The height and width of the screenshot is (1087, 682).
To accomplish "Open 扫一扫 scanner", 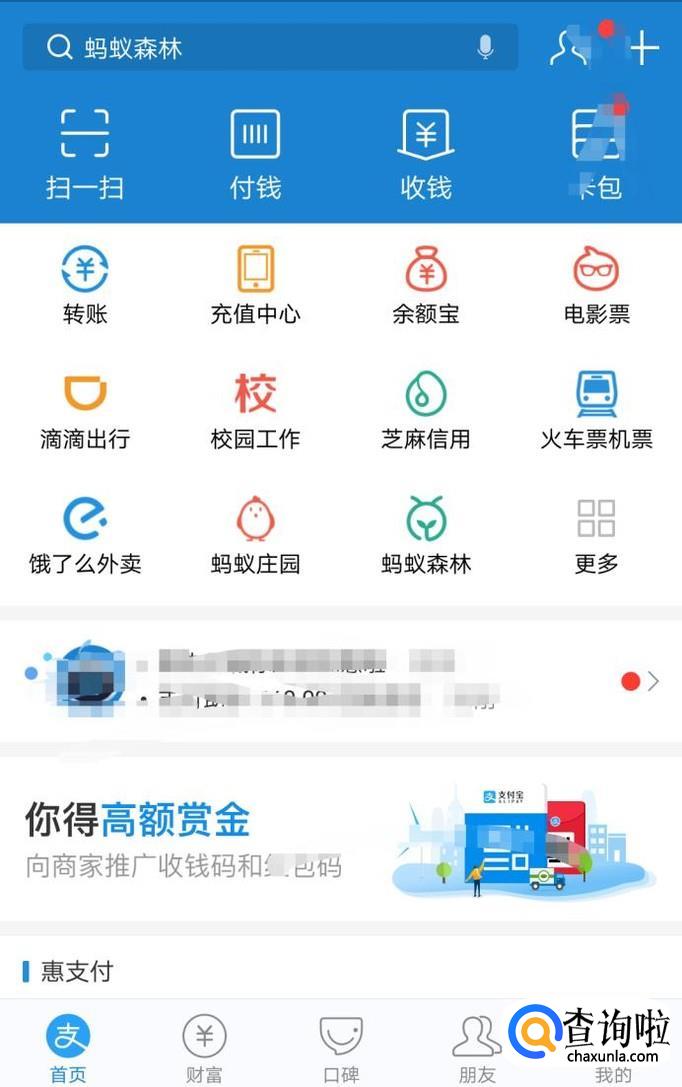I will tap(85, 153).
